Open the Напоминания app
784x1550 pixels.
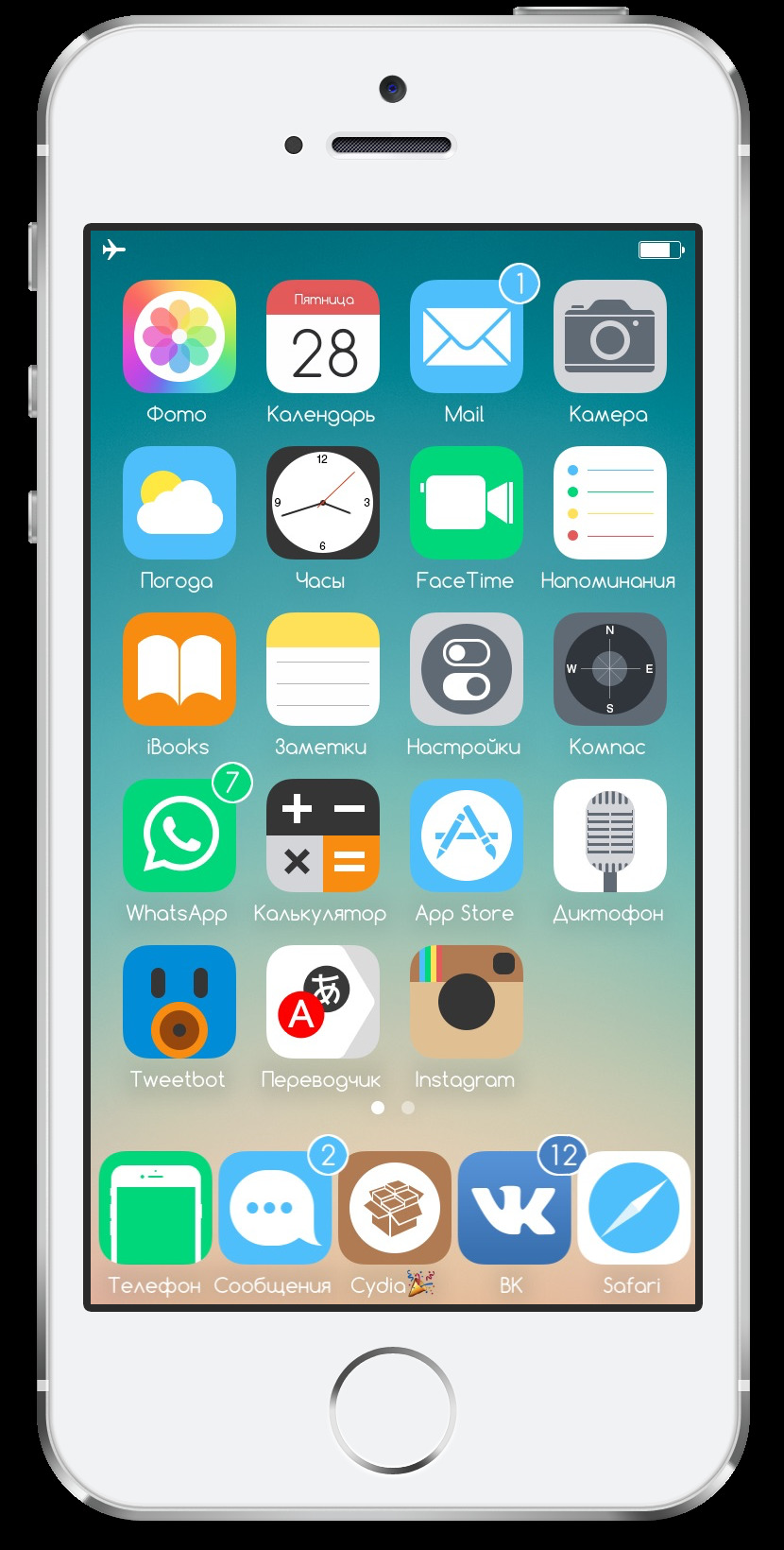(x=610, y=503)
